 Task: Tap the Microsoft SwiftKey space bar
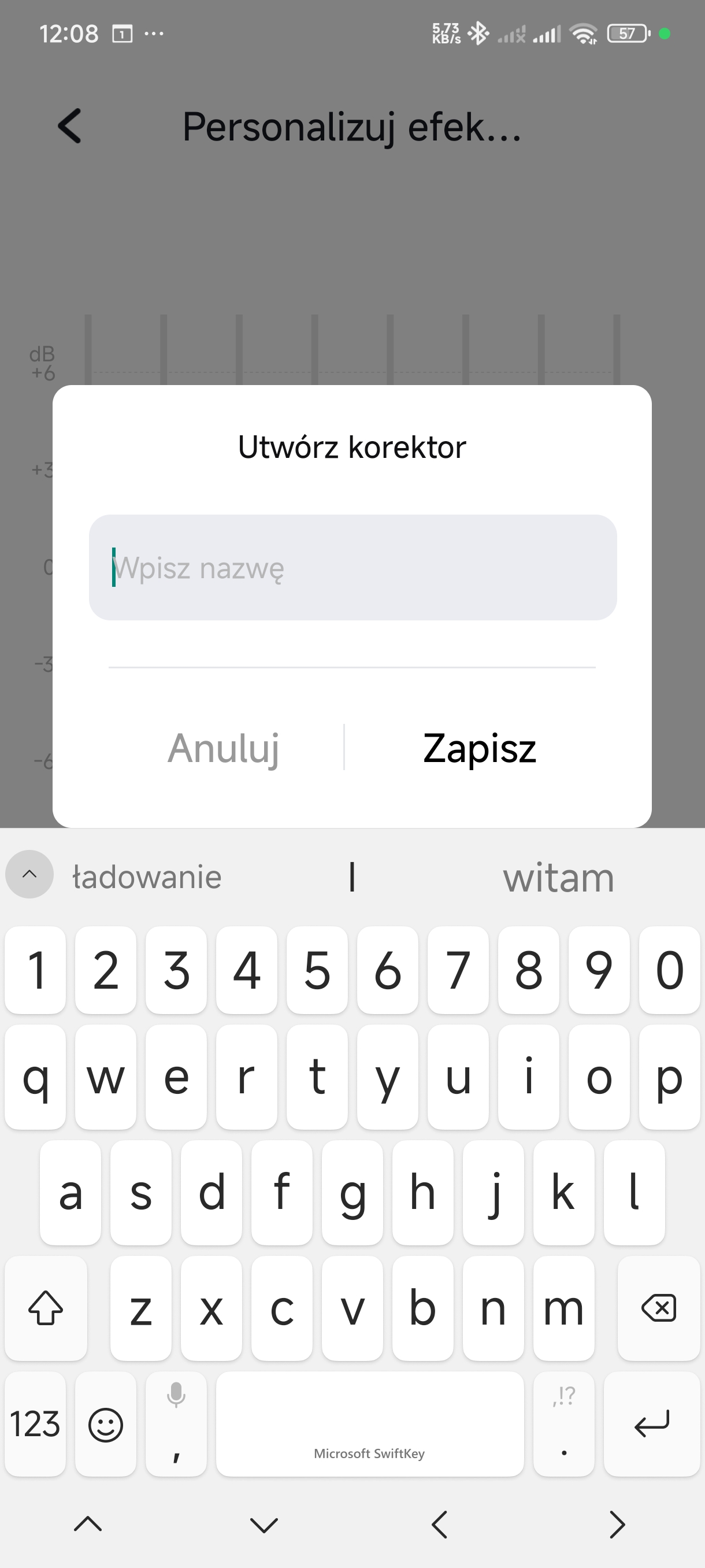(369, 1425)
